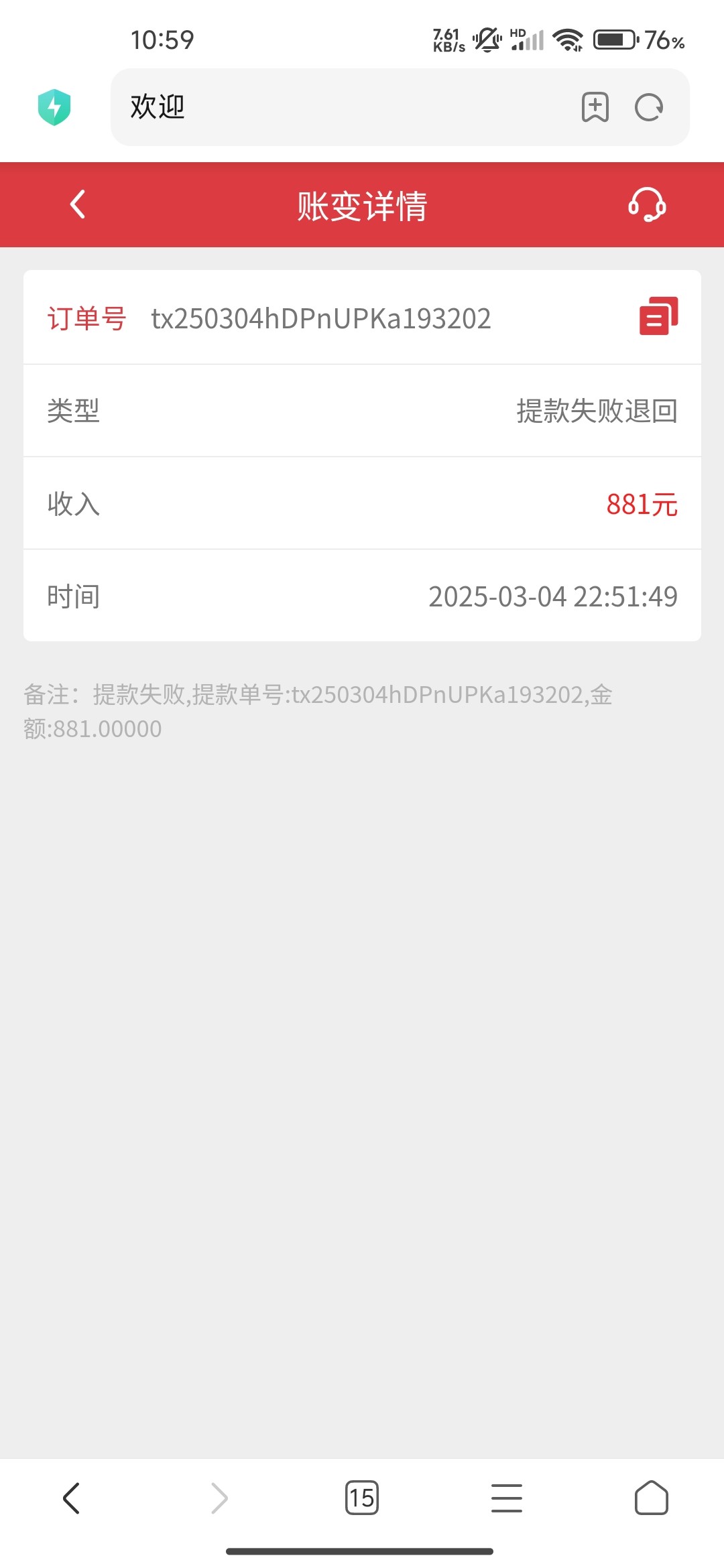Image resolution: width=724 pixels, height=1568 pixels.
Task: Tap the clock showing 10:59
Action: point(163,40)
